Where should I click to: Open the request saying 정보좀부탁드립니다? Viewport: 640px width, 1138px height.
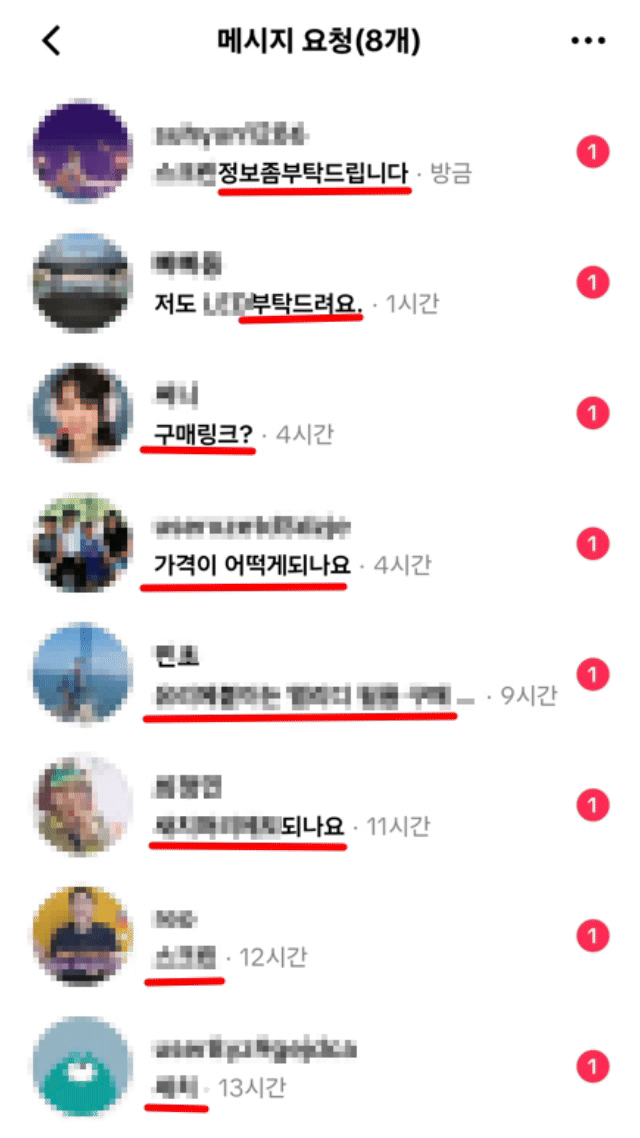tap(320, 152)
